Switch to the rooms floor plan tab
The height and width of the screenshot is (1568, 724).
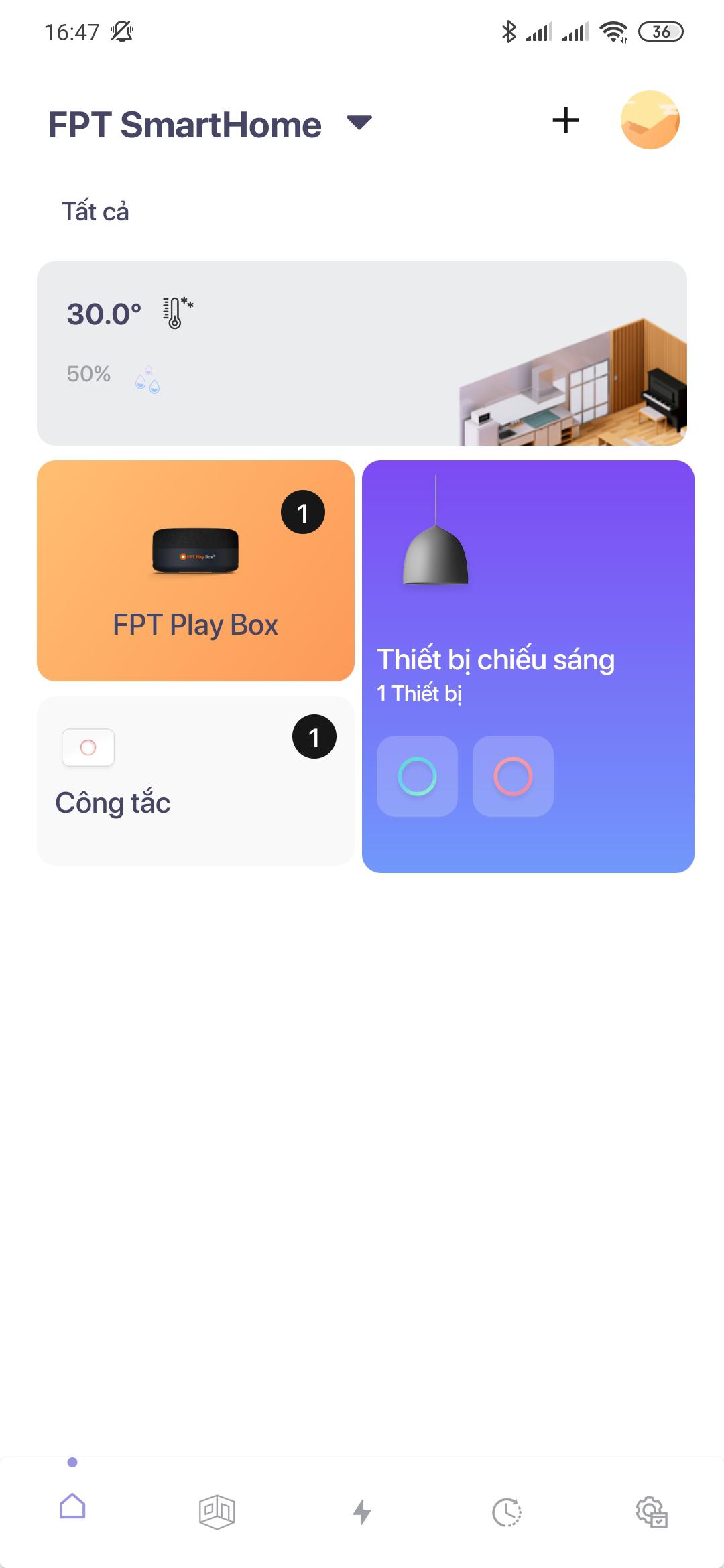pyautogui.click(x=217, y=1512)
